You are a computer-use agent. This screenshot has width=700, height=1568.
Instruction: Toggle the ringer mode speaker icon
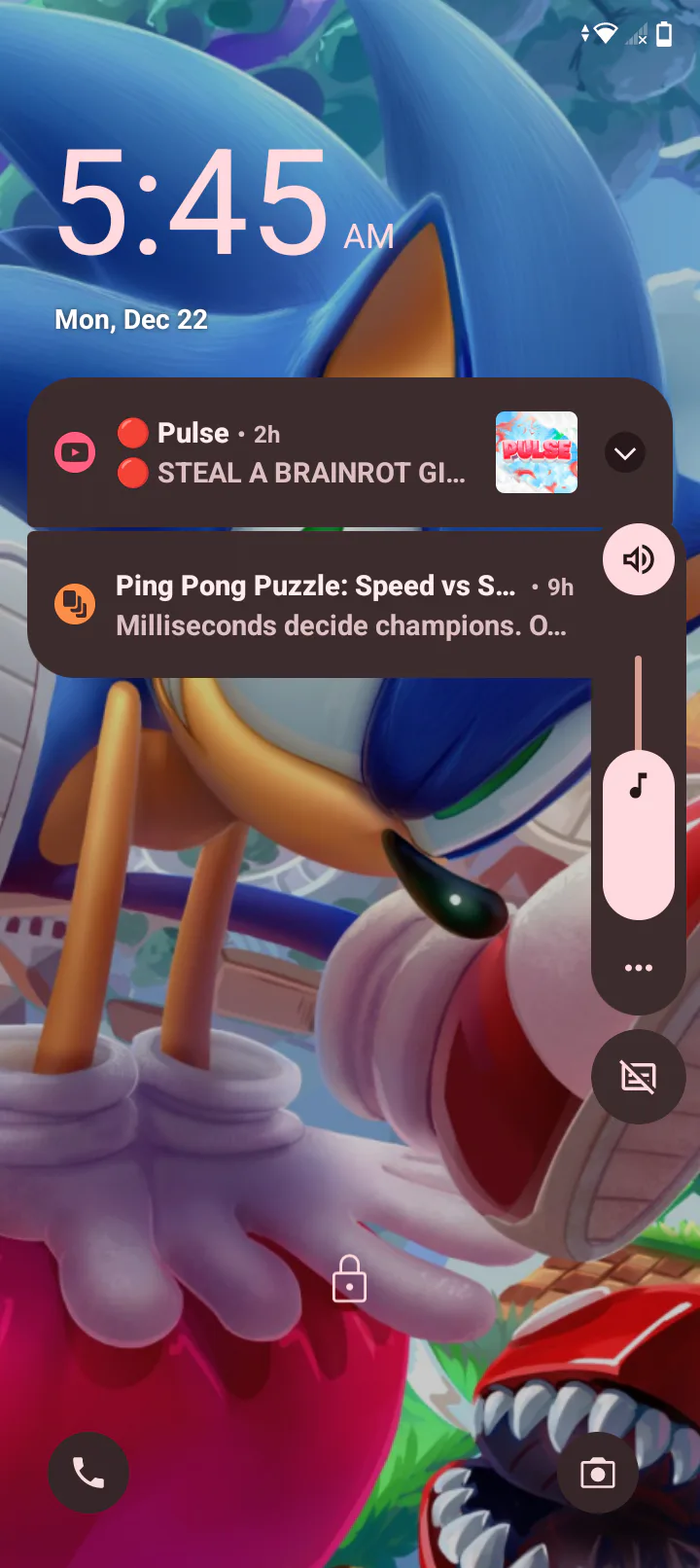coord(639,559)
